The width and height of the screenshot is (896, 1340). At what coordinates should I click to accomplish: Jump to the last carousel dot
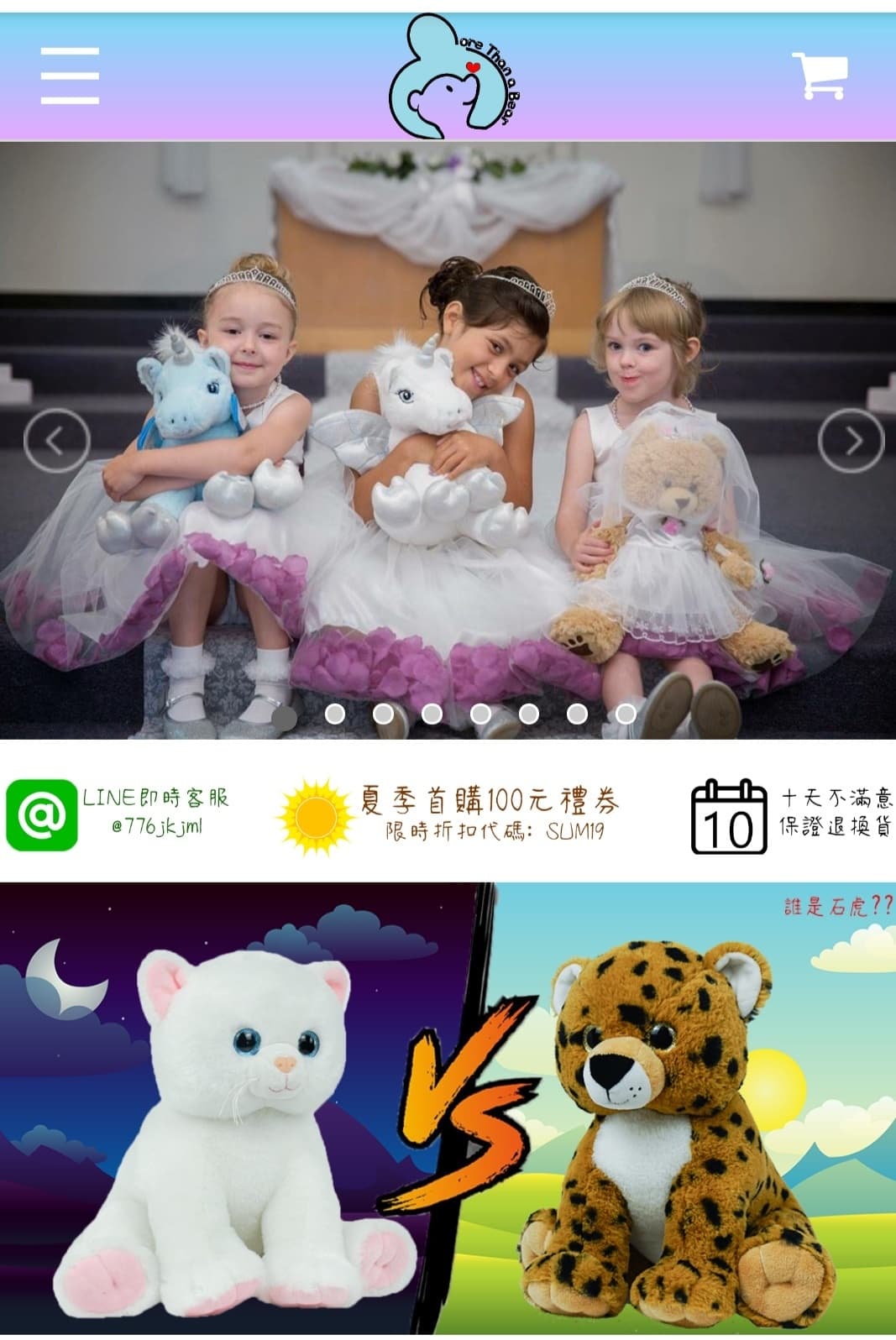pyautogui.click(x=626, y=714)
